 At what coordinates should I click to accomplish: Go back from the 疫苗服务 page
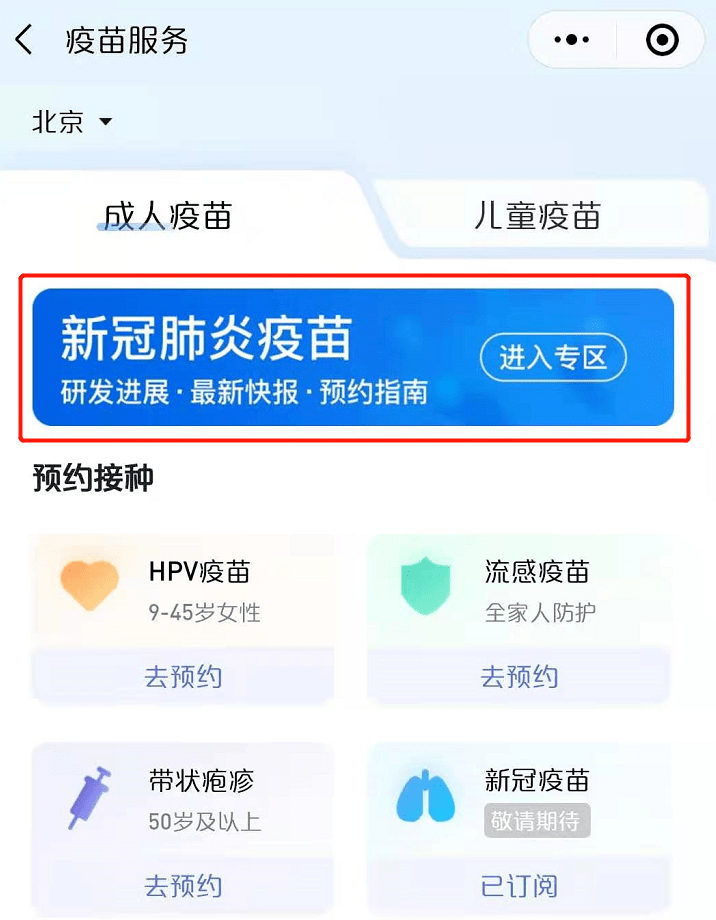point(25,41)
